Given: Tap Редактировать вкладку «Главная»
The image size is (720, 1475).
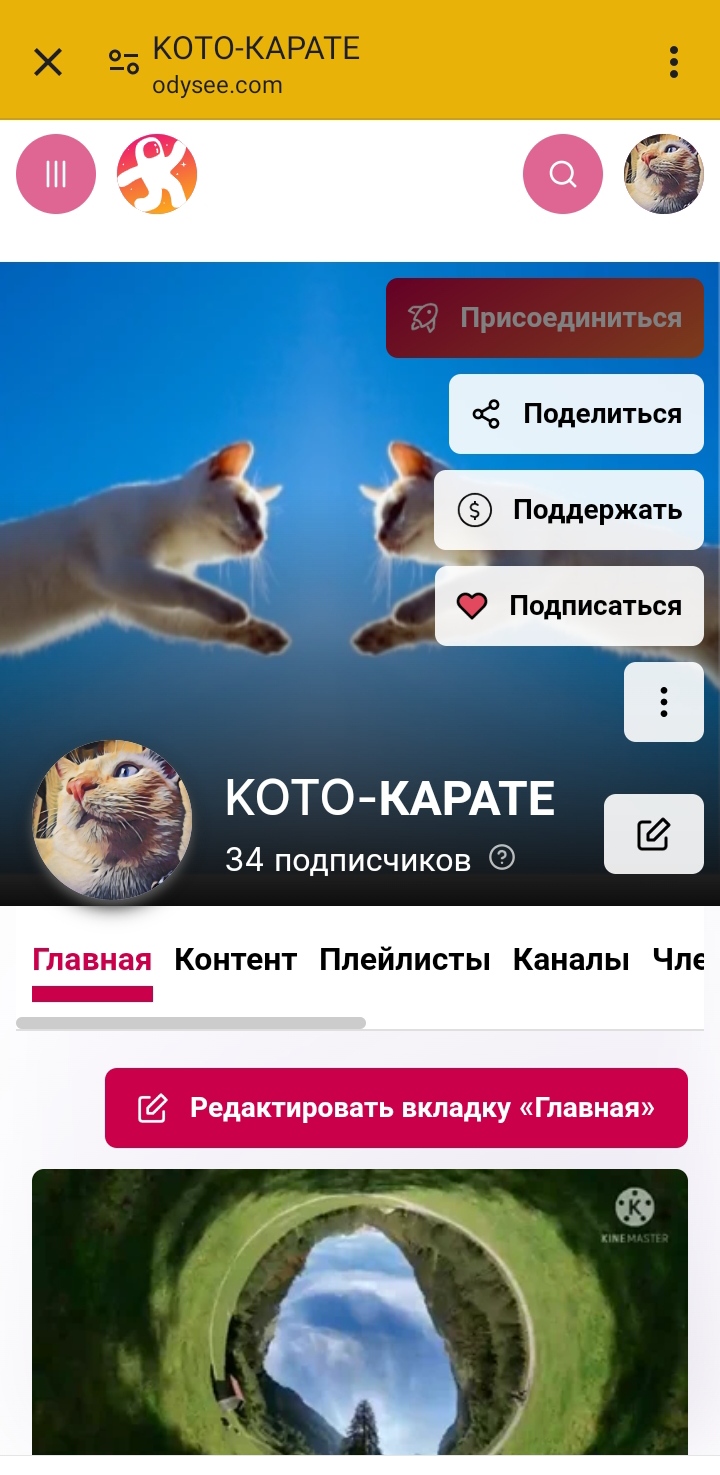Looking at the screenshot, I should click(x=396, y=1108).
